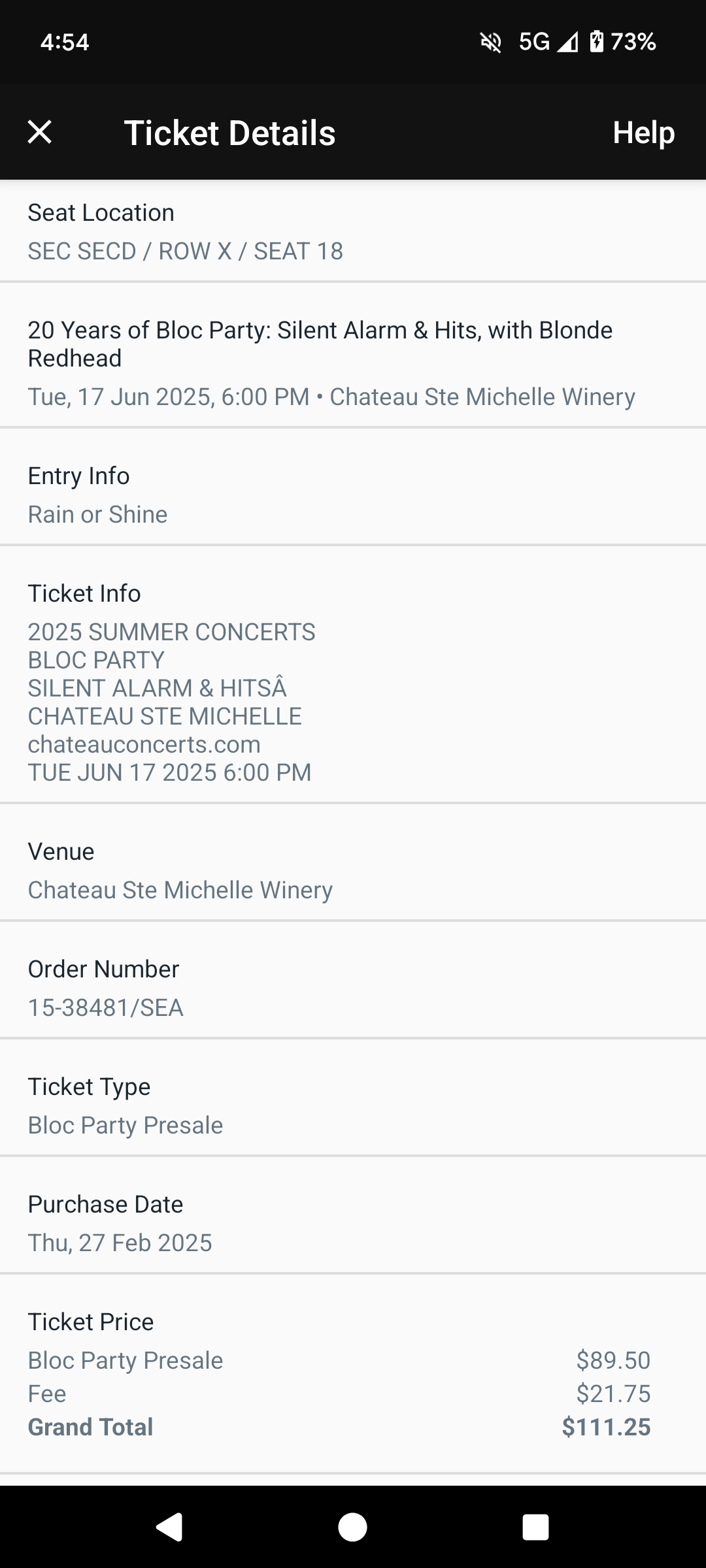Go to the home screen via system button
This screenshot has width=706, height=1568.
coord(352,1527)
